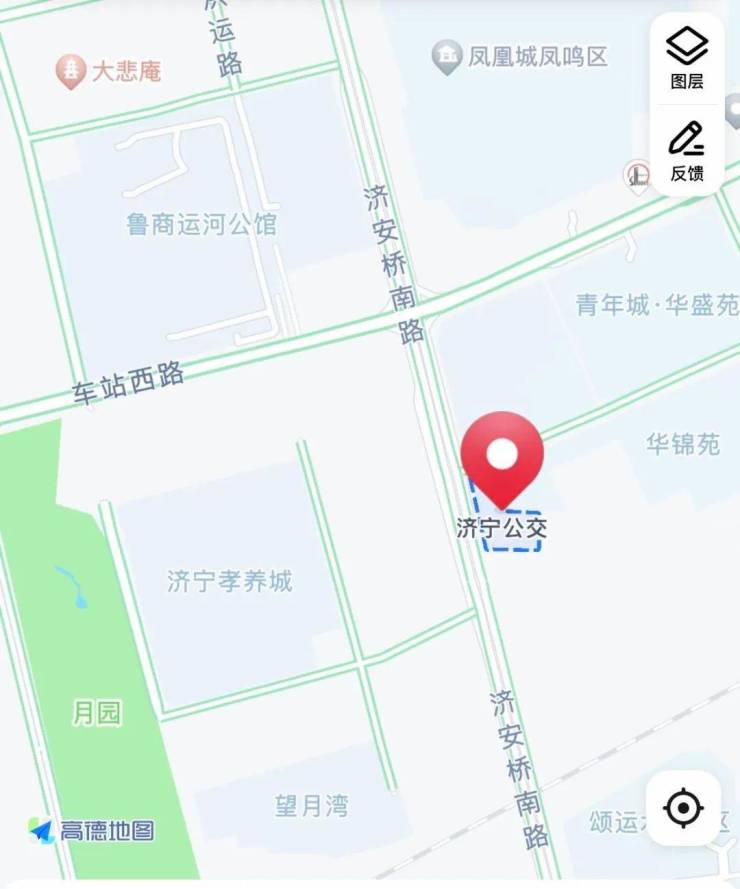
Task: Open the 凤凰城凤鸣区 place marker
Action: 447,57
